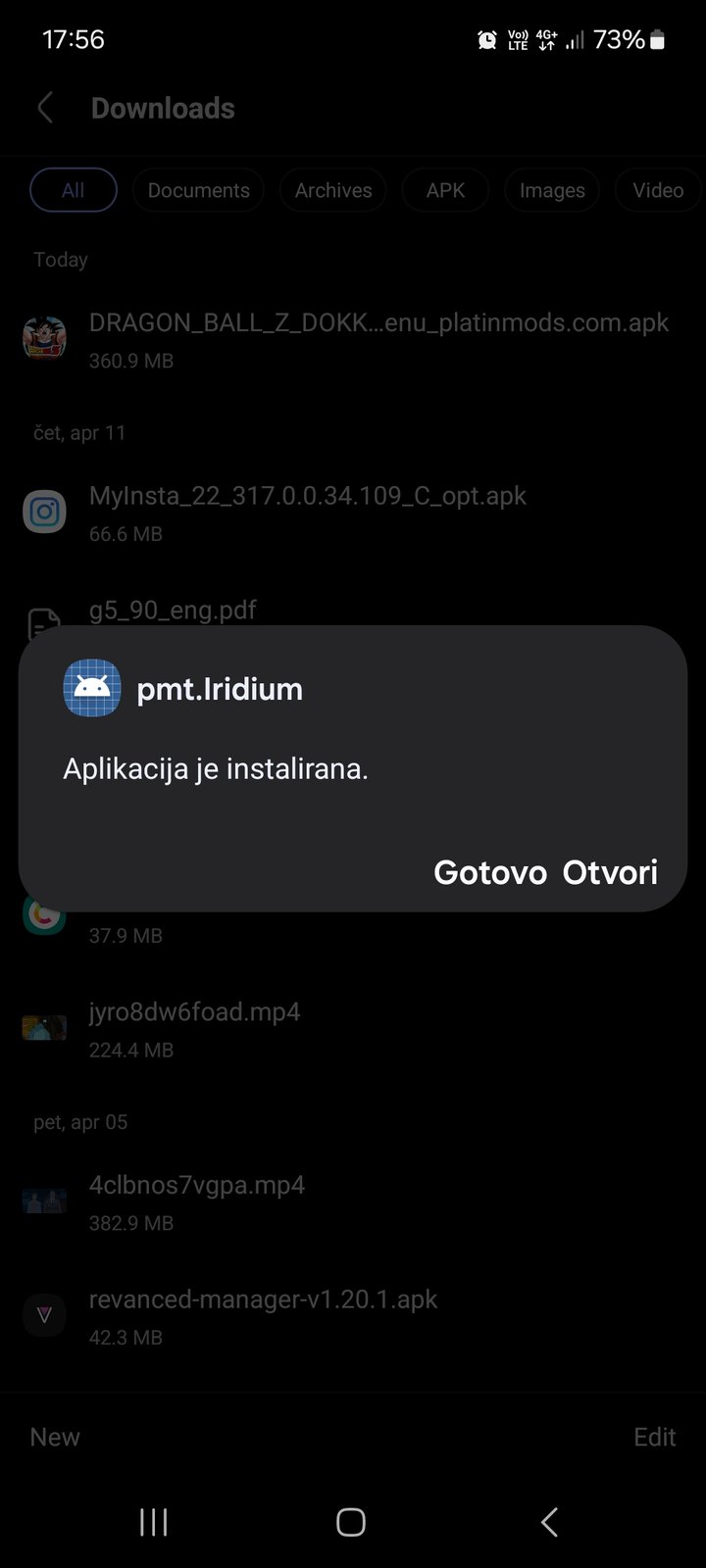Tap the Dokkan Battle APK file icon
The height and width of the screenshot is (1568, 706).
[x=44, y=337]
